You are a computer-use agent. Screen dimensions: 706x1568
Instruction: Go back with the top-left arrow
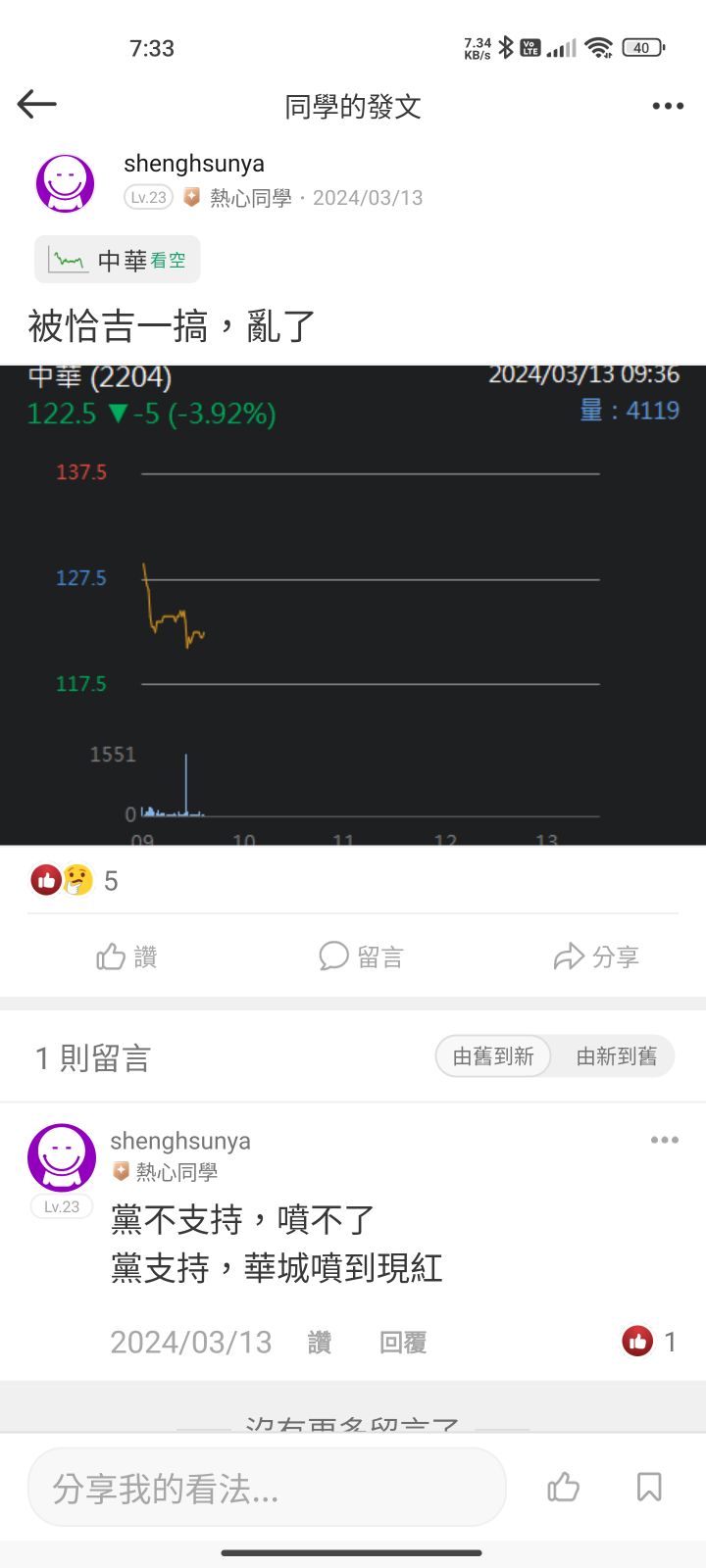37,104
